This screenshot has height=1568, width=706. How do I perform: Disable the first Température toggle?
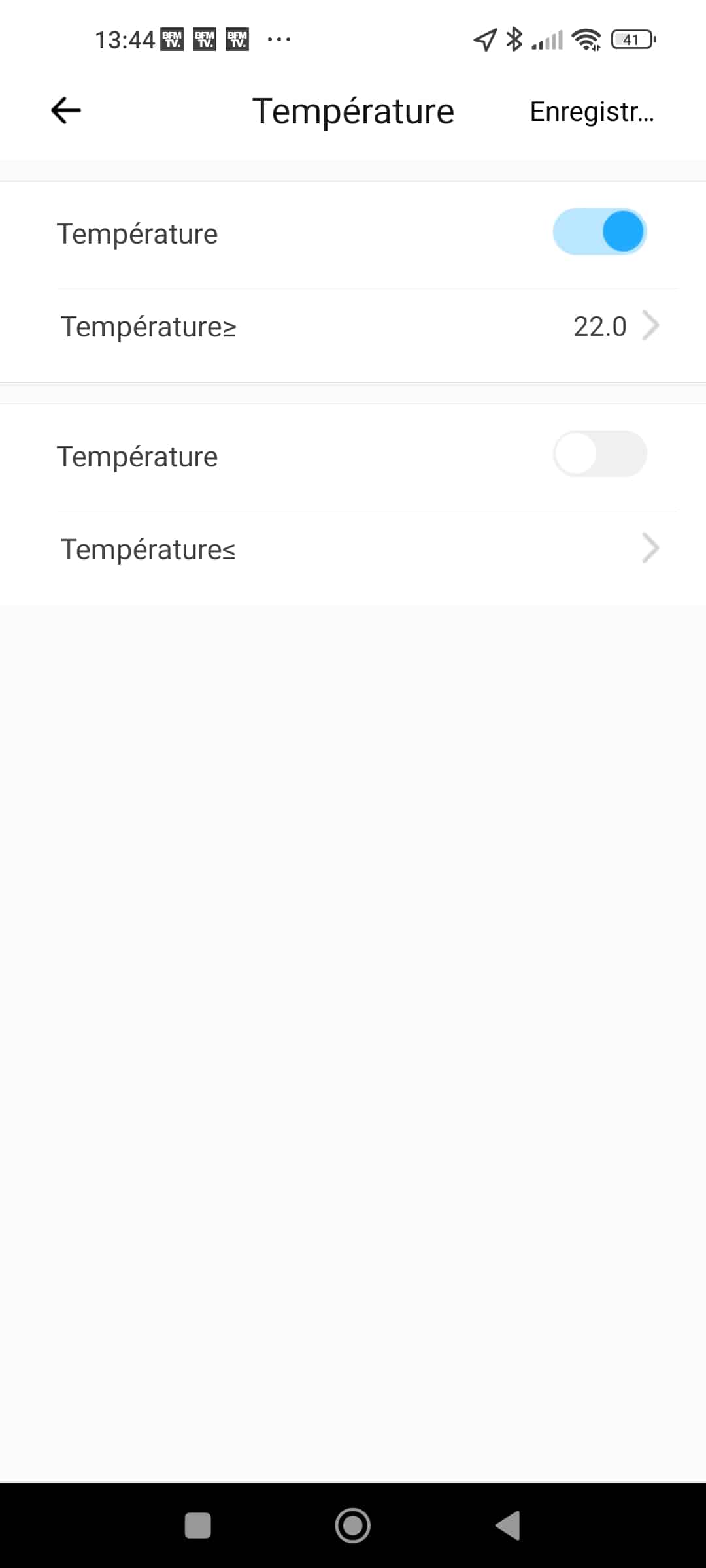coord(599,232)
